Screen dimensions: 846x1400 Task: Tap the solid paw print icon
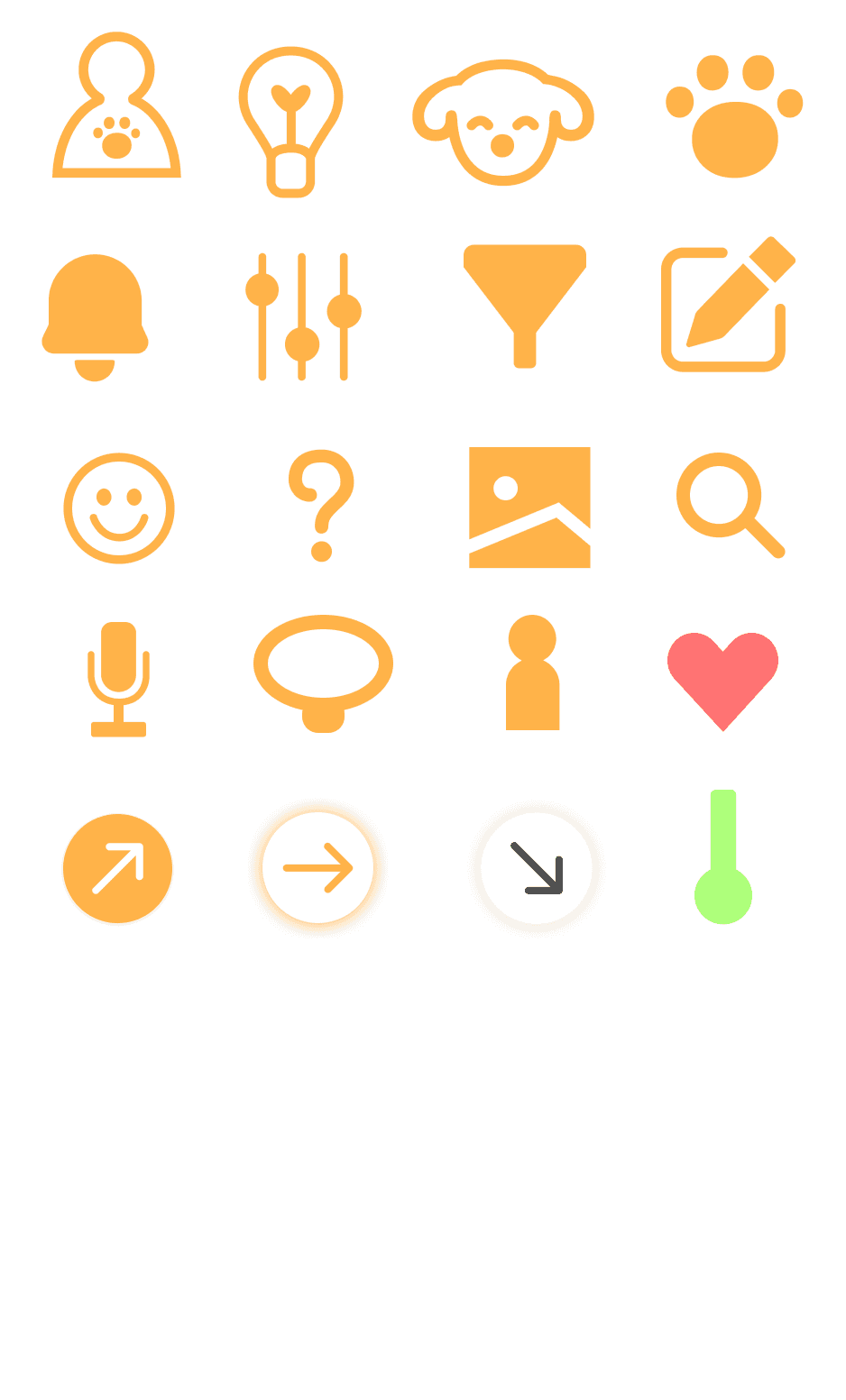tap(734, 115)
